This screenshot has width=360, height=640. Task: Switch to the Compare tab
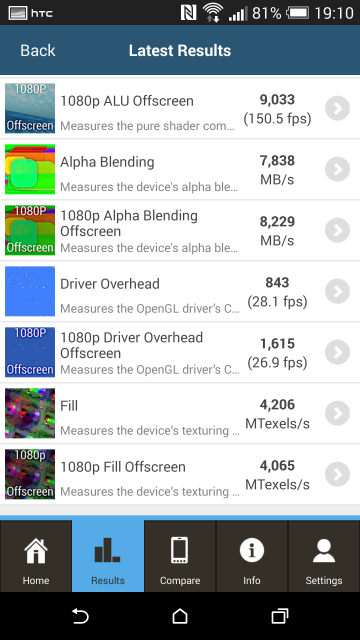click(x=180, y=556)
